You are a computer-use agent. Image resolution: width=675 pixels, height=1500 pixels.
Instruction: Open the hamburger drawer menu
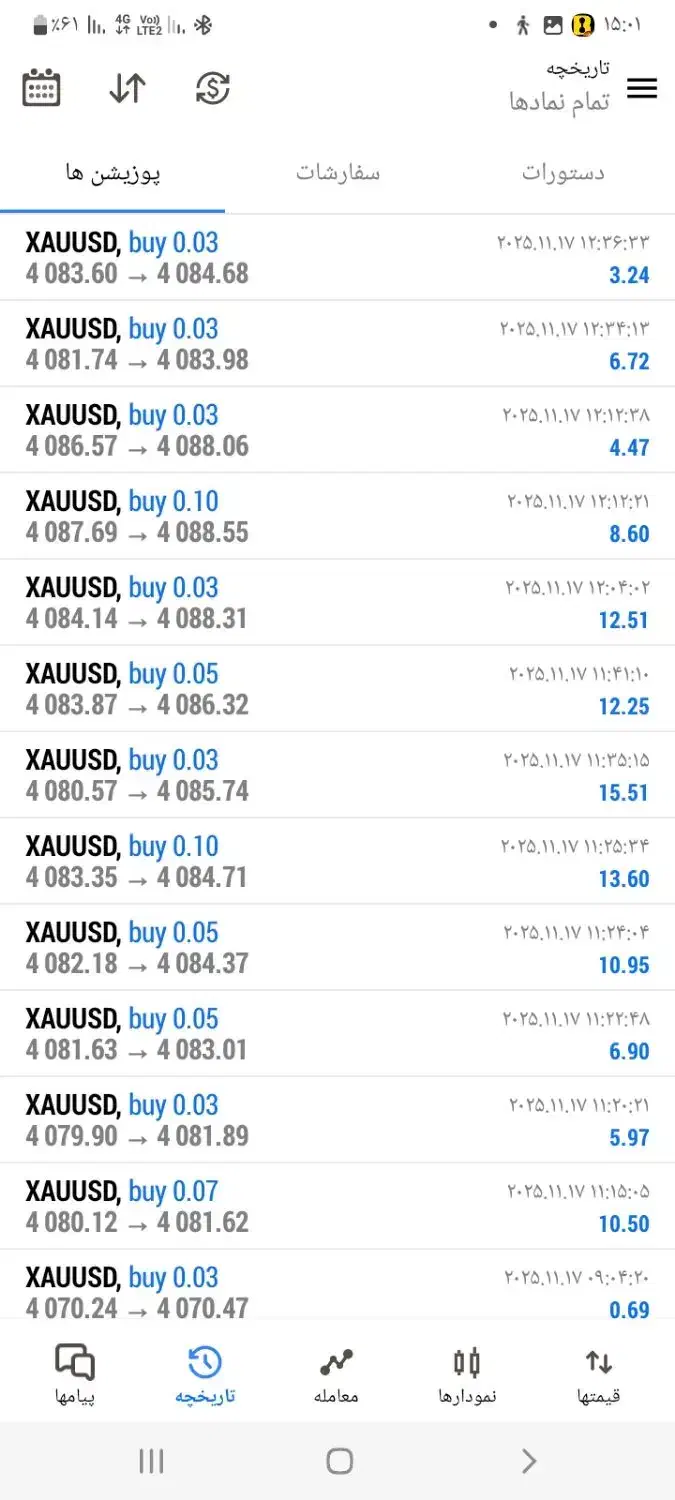click(x=642, y=88)
